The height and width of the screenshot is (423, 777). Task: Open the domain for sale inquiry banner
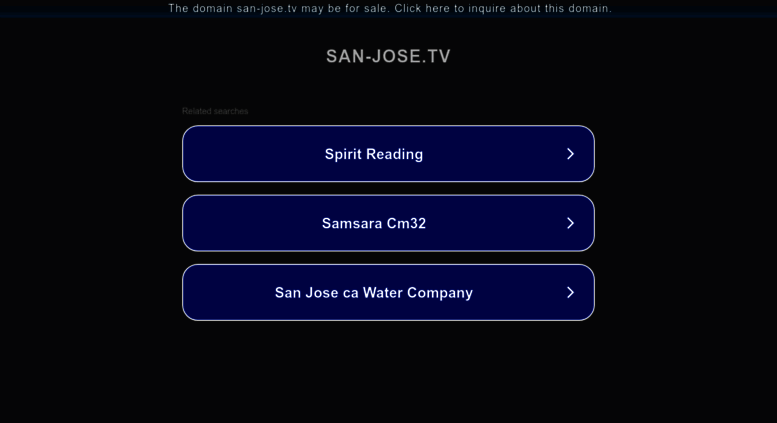tap(389, 8)
